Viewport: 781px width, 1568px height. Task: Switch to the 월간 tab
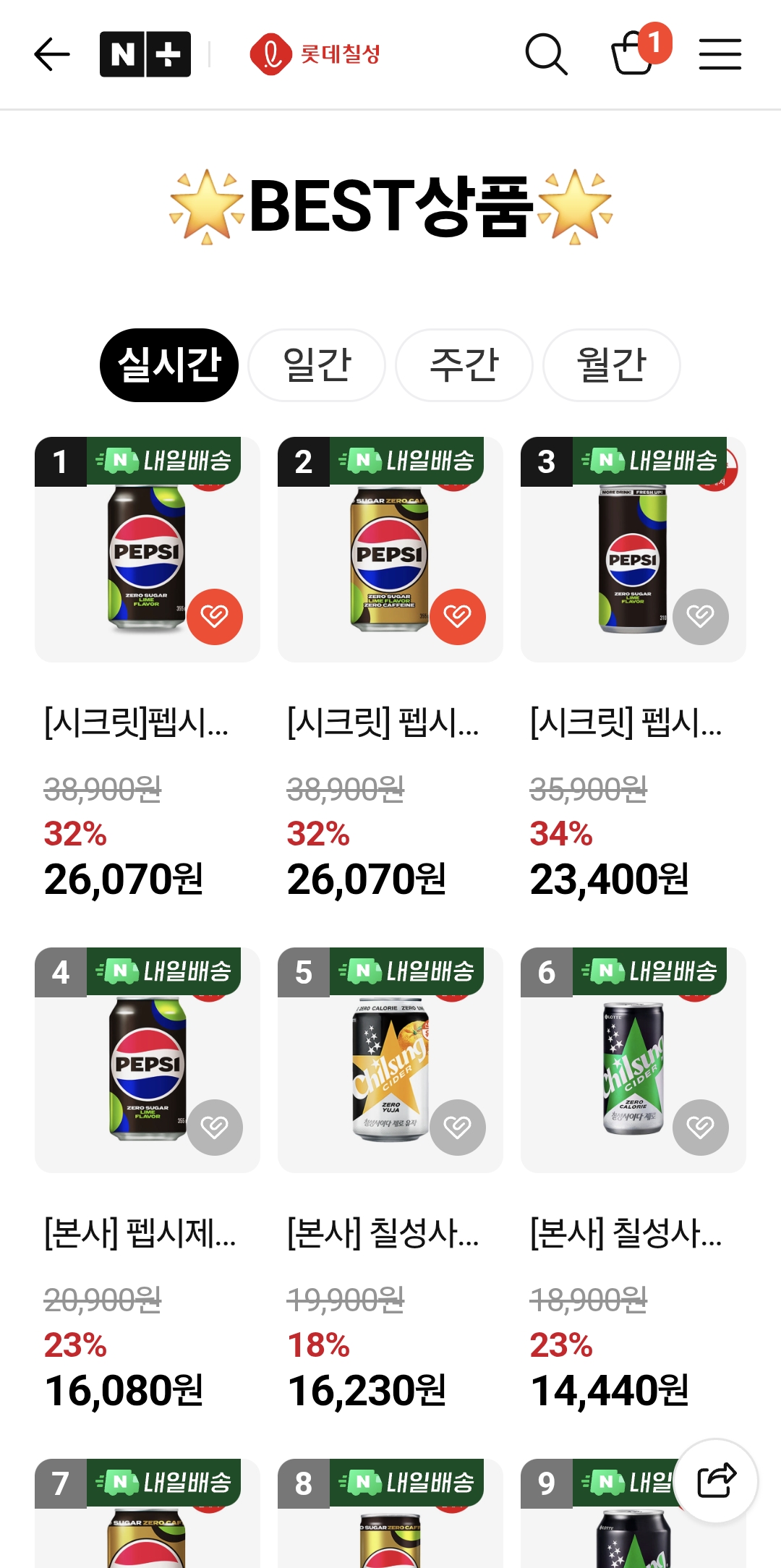[612, 365]
